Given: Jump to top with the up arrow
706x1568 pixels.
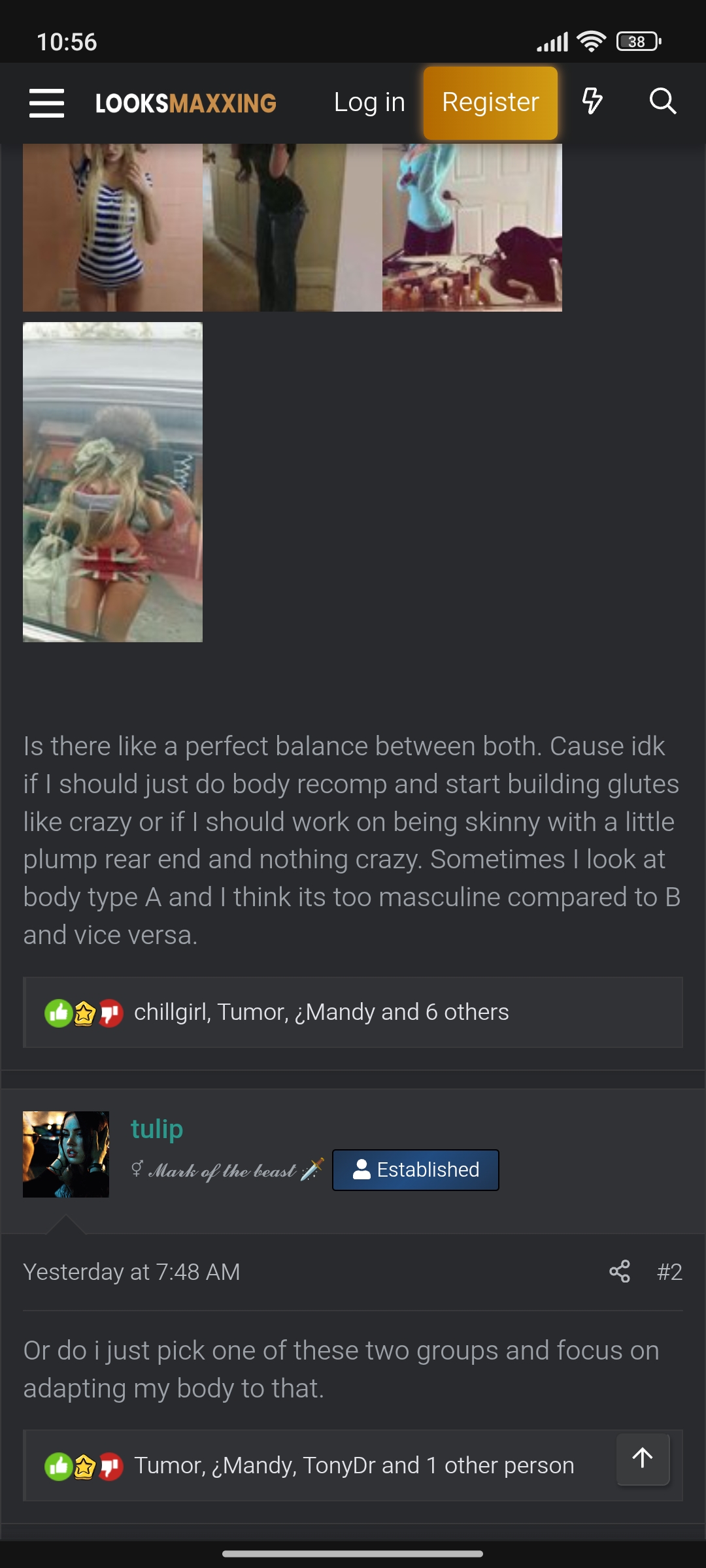Looking at the screenshot, I should point(643,1458).
